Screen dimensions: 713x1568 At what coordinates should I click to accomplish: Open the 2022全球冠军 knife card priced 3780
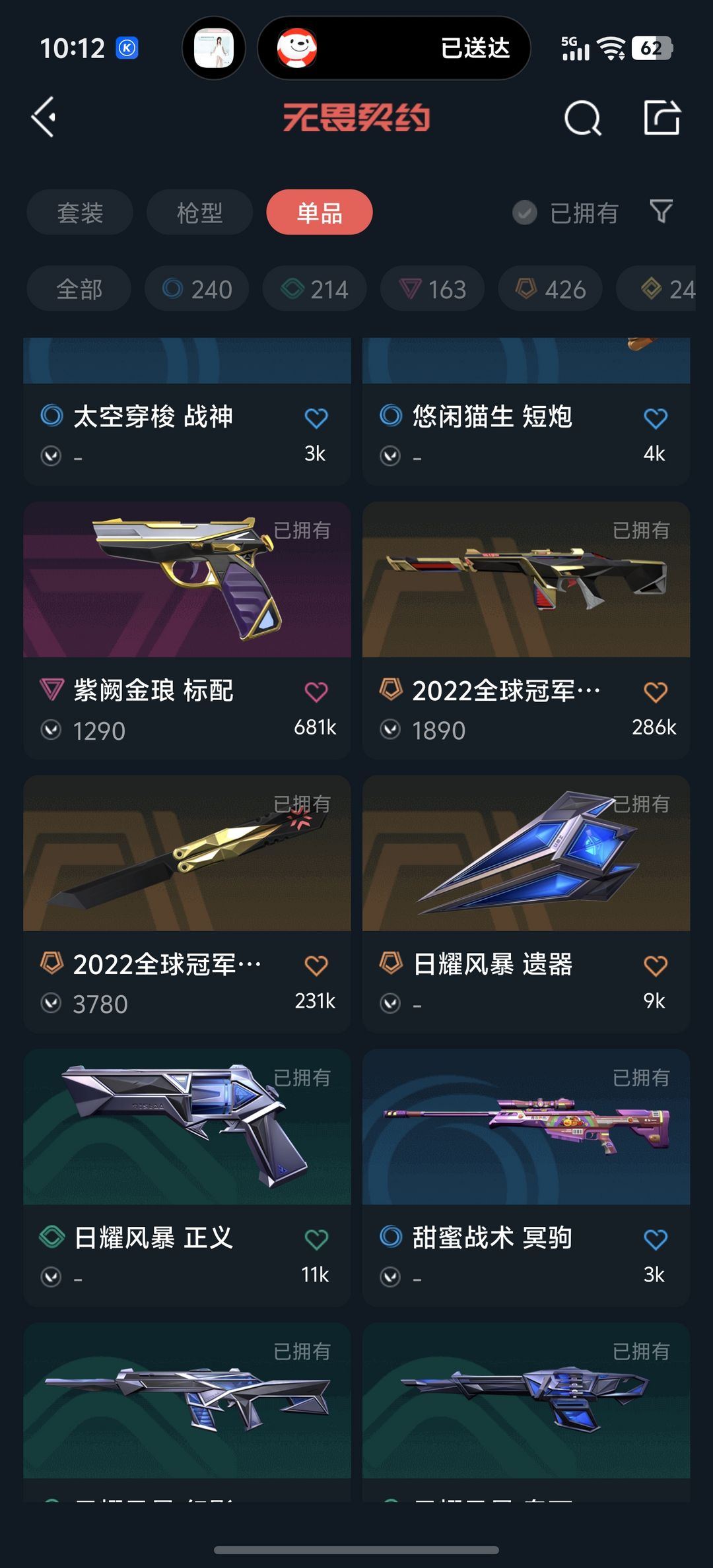click(187, 904)
